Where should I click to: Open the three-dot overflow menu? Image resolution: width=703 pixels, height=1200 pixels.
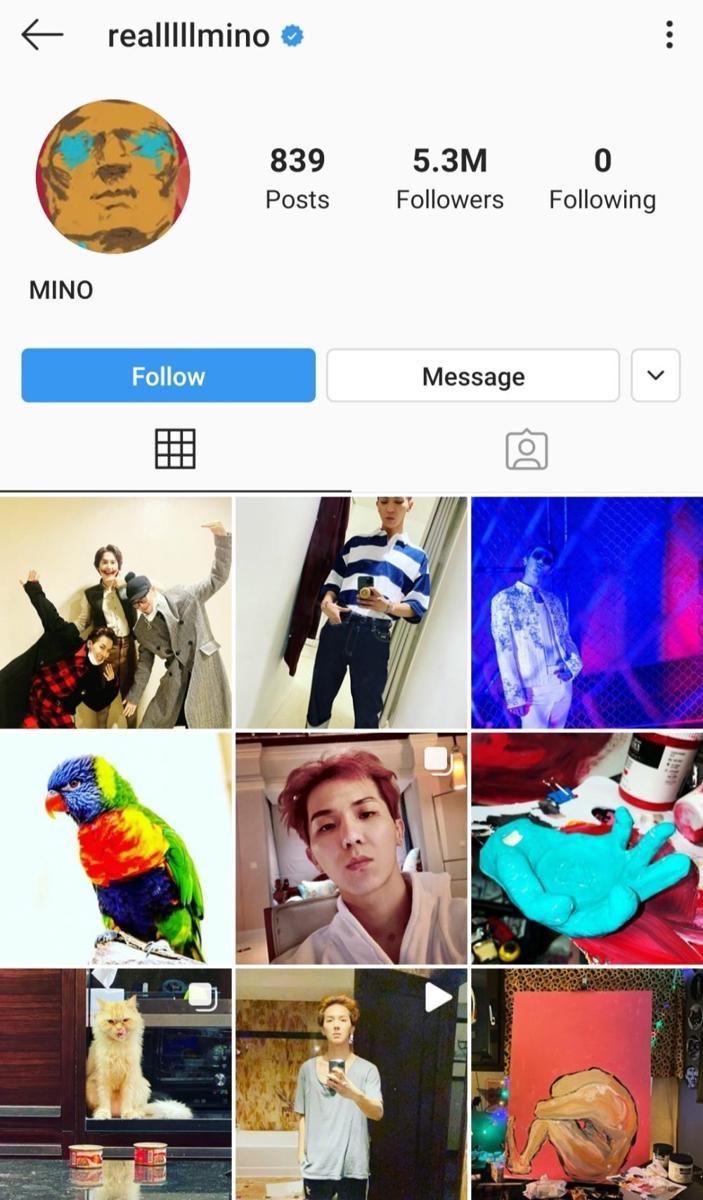pyautogui.click(x=669, y=35)
